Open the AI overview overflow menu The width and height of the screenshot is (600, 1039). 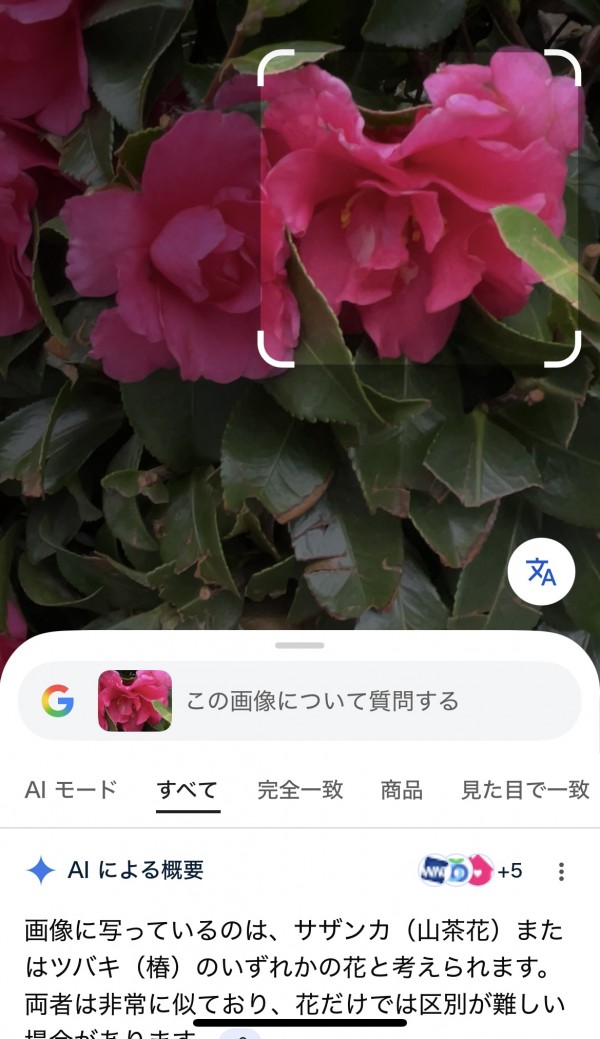562,871
